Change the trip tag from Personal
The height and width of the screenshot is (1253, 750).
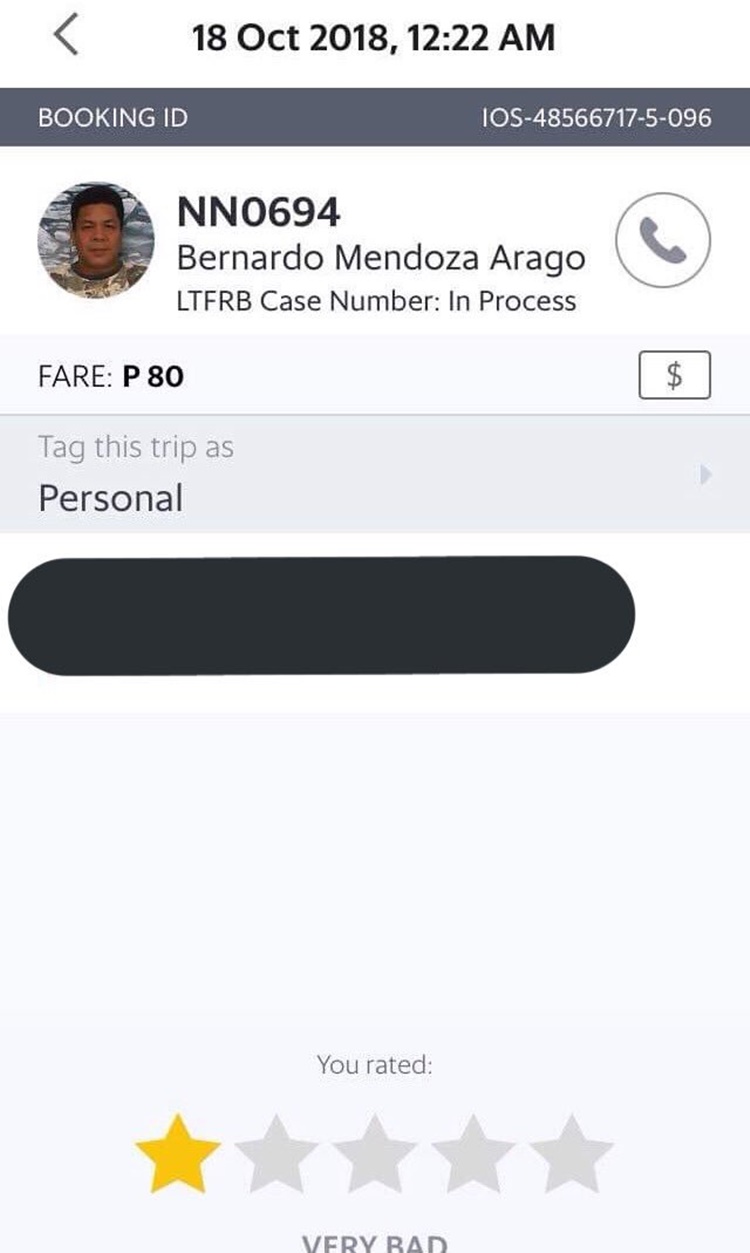tap(374, 475)
